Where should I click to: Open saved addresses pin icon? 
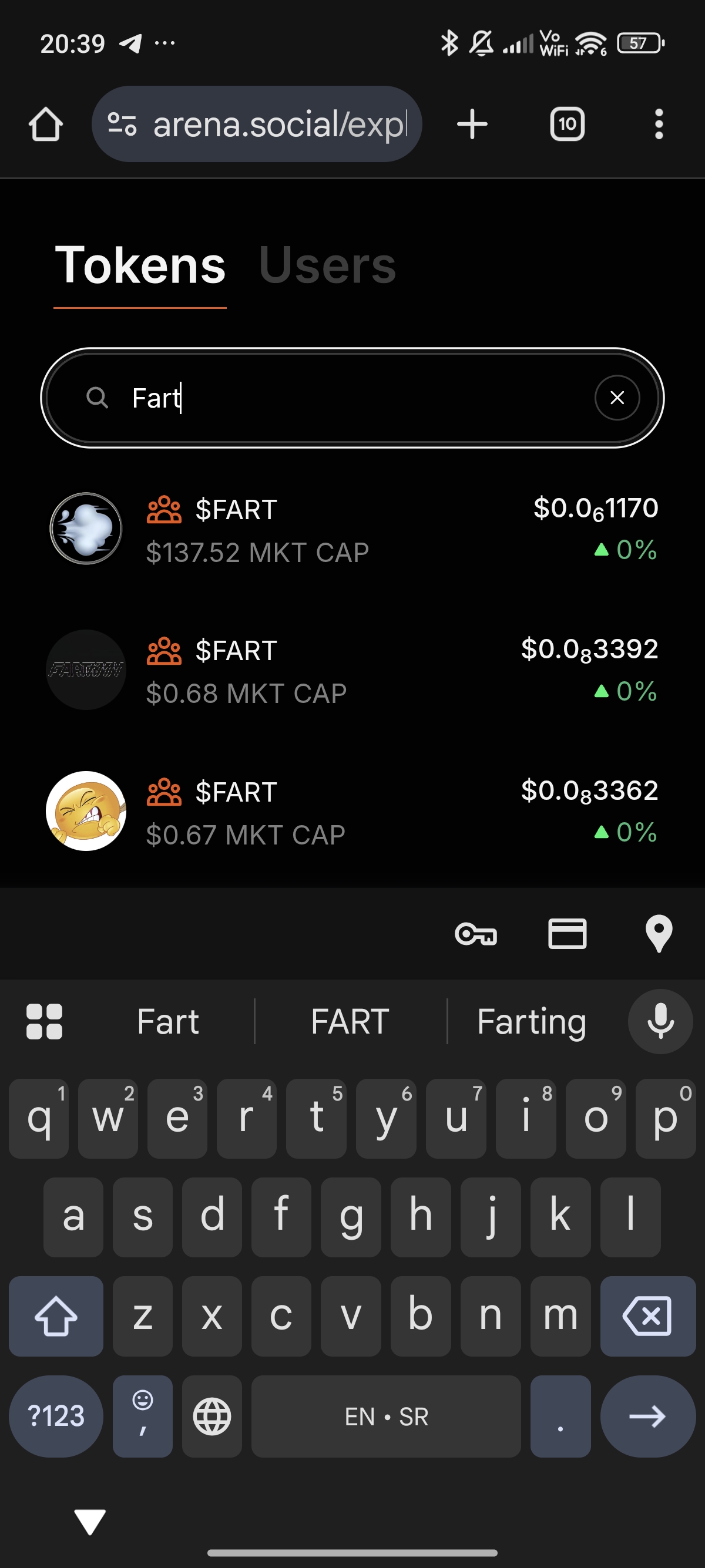(x=658, y=934)
